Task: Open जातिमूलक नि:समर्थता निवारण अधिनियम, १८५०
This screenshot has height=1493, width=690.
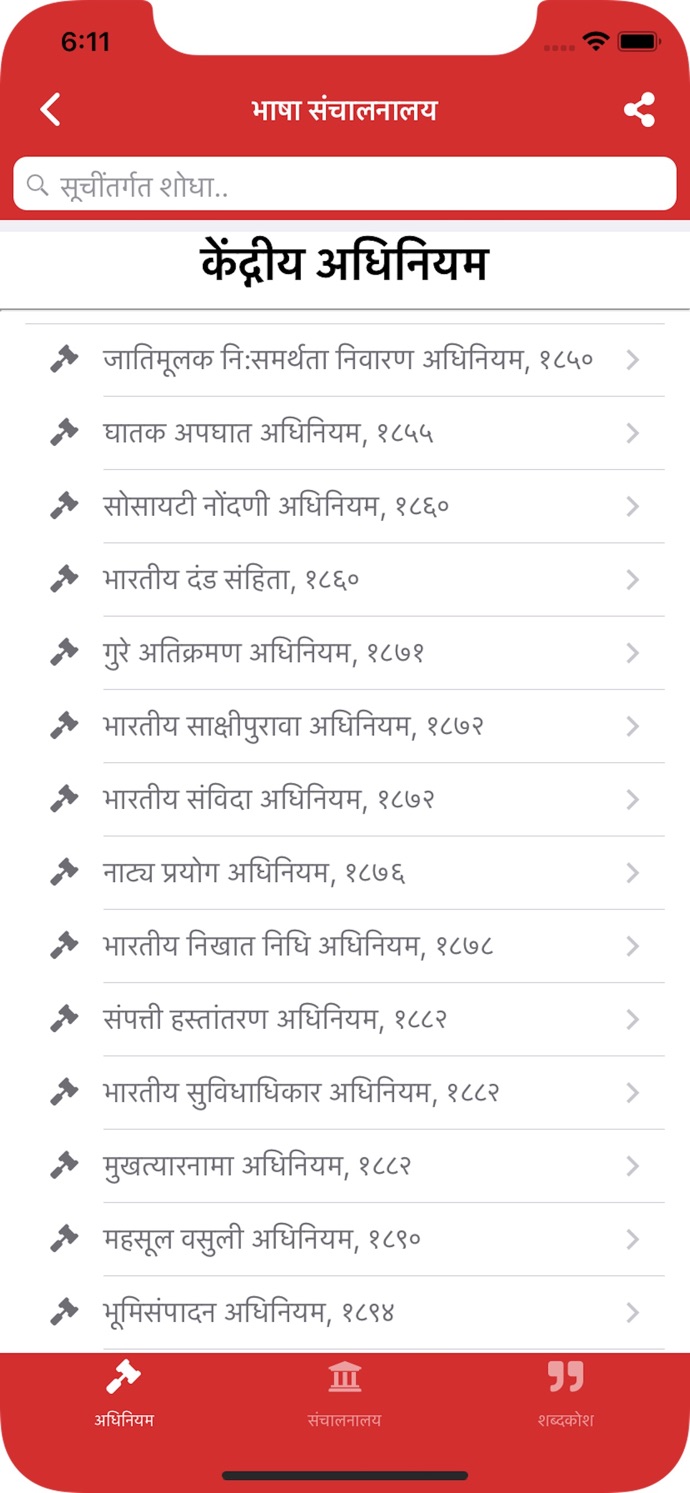Action: [345, 360]
